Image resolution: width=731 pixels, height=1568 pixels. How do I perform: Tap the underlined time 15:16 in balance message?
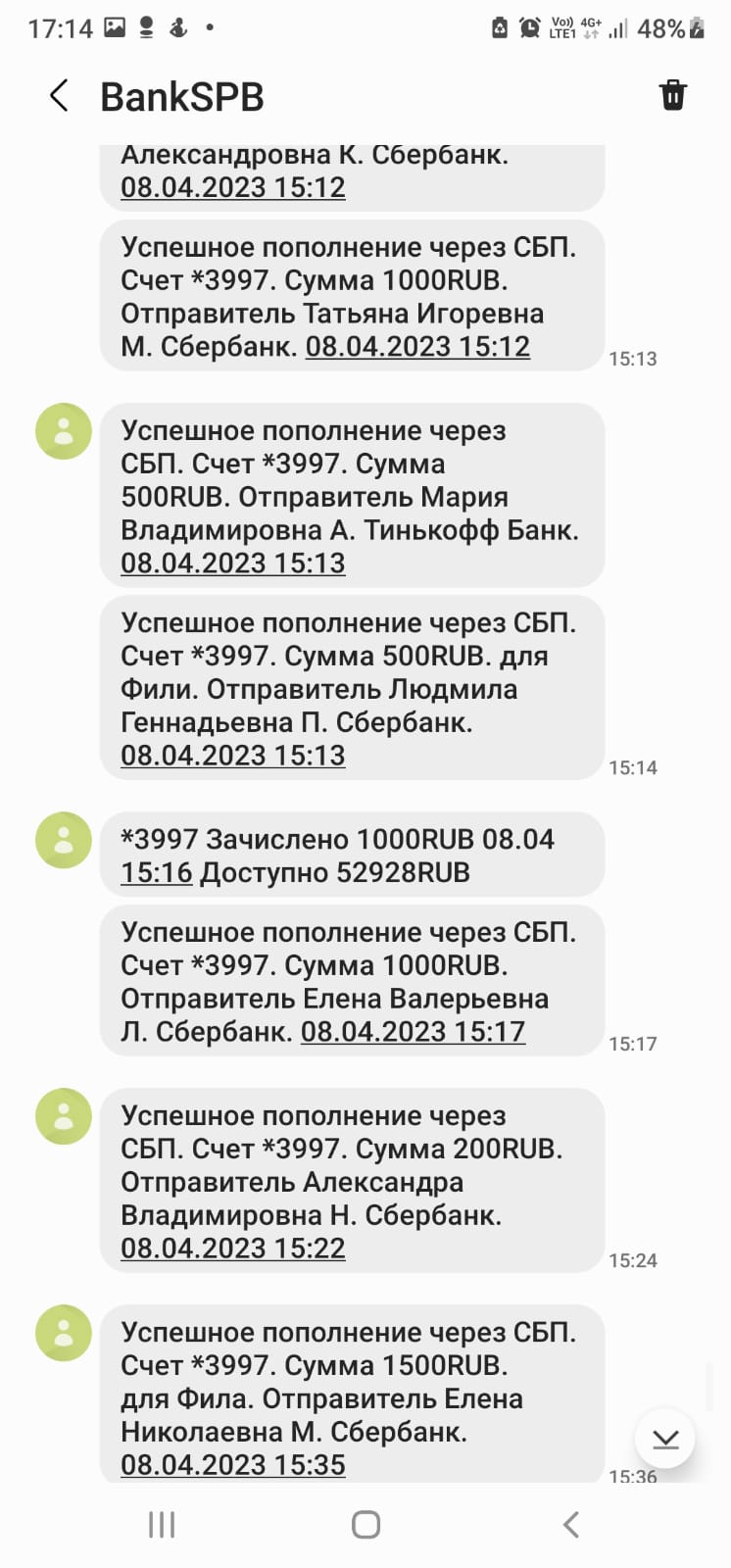point(156,872)
